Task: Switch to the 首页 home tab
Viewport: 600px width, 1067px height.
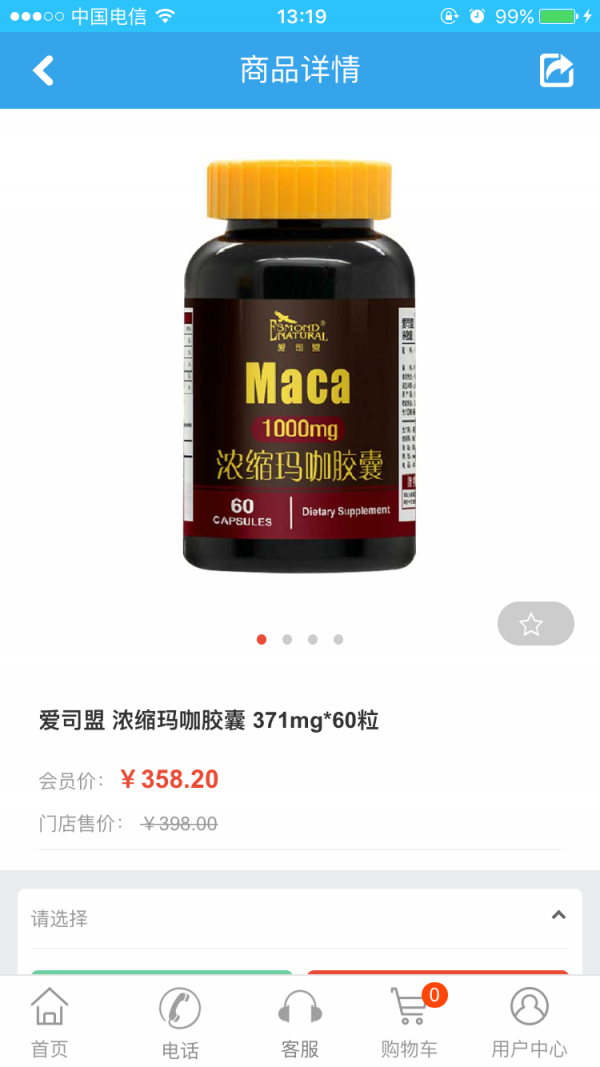Action: [x=49, y=1022]
